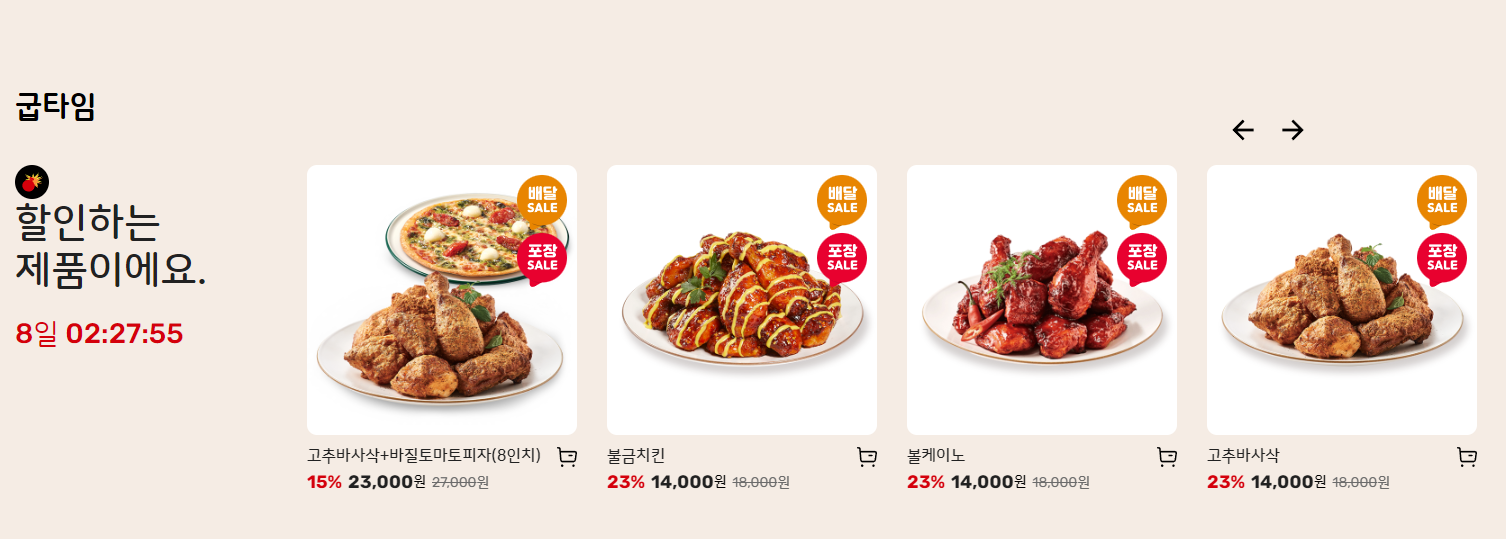Go to previous products with left arrow
The width and height of the screenshot is (1506, 539).
coord(1243,130)
